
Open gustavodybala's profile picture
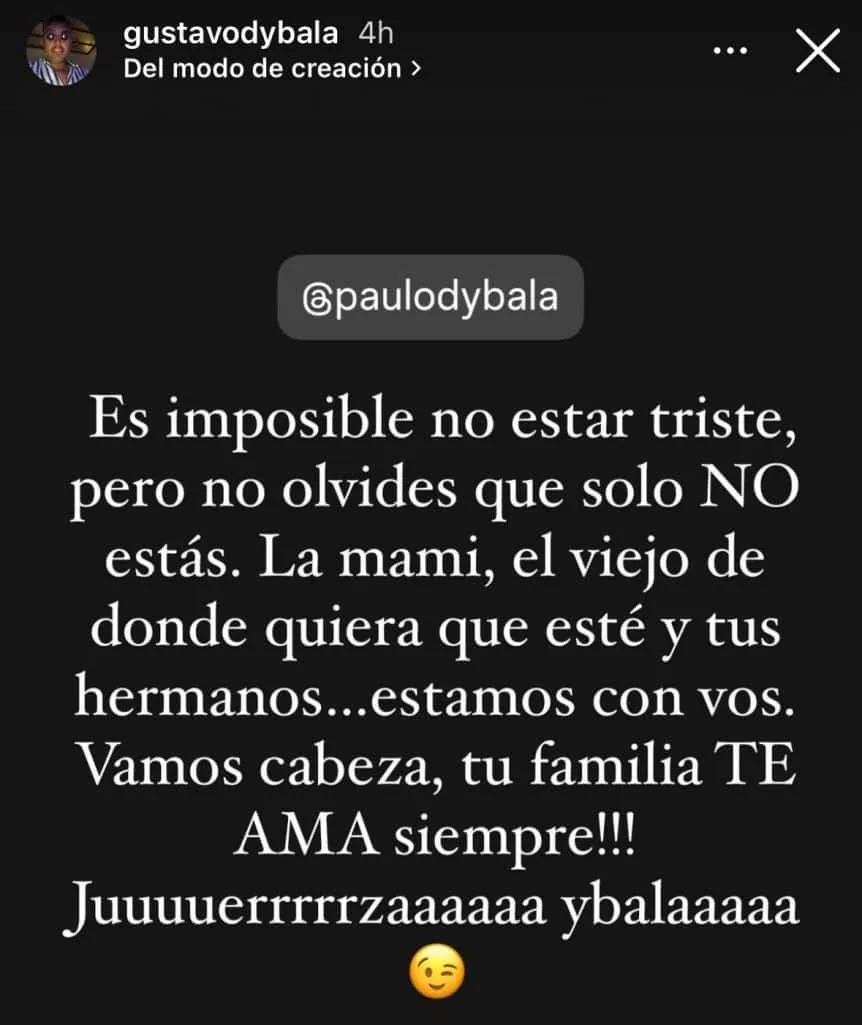click(x=62, y=50)
